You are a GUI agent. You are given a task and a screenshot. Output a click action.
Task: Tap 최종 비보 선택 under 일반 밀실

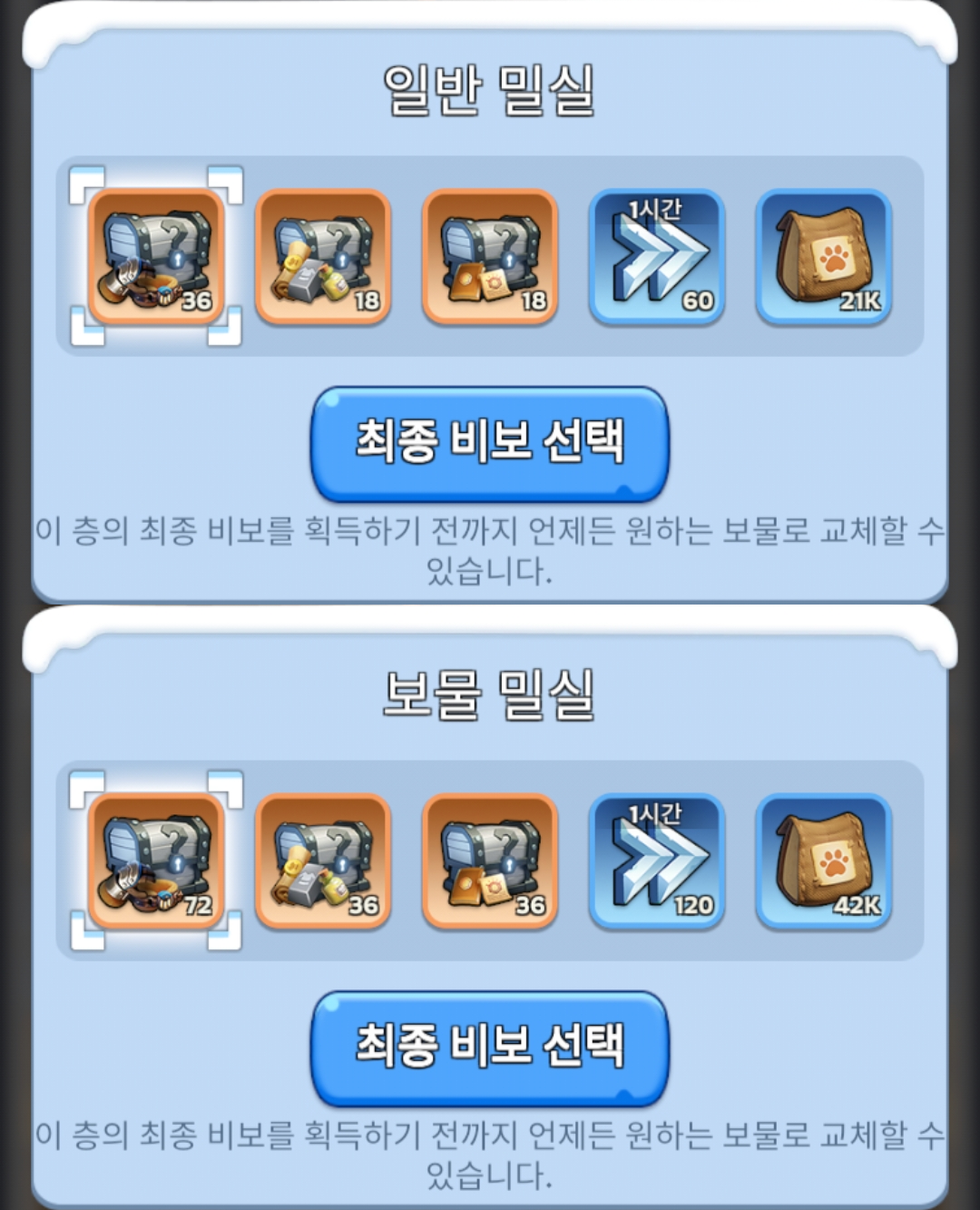pyautogui.click(x=489, y=443)
